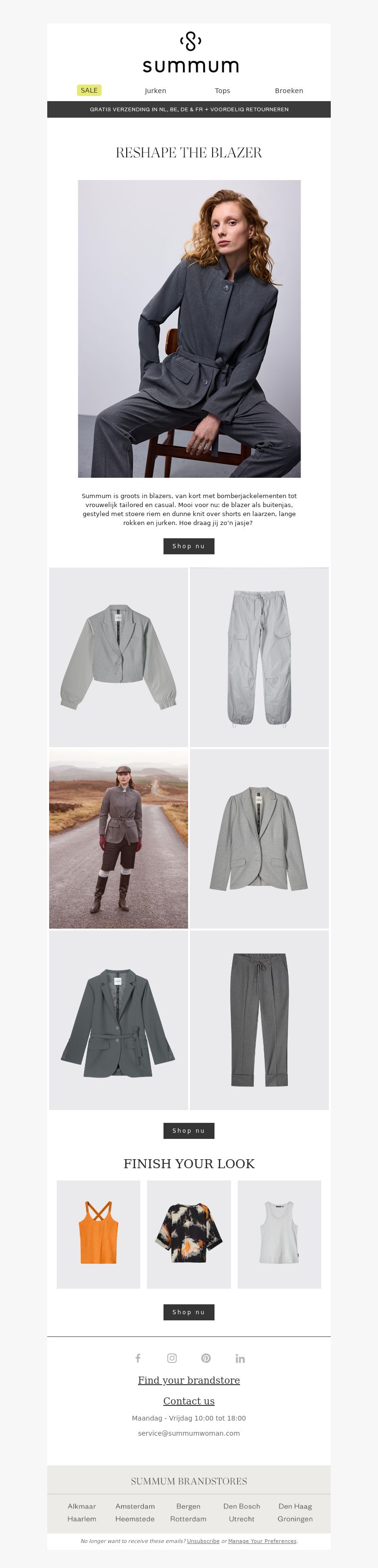
Task: Browse the Tops category
Action: [x=222, y=91]
